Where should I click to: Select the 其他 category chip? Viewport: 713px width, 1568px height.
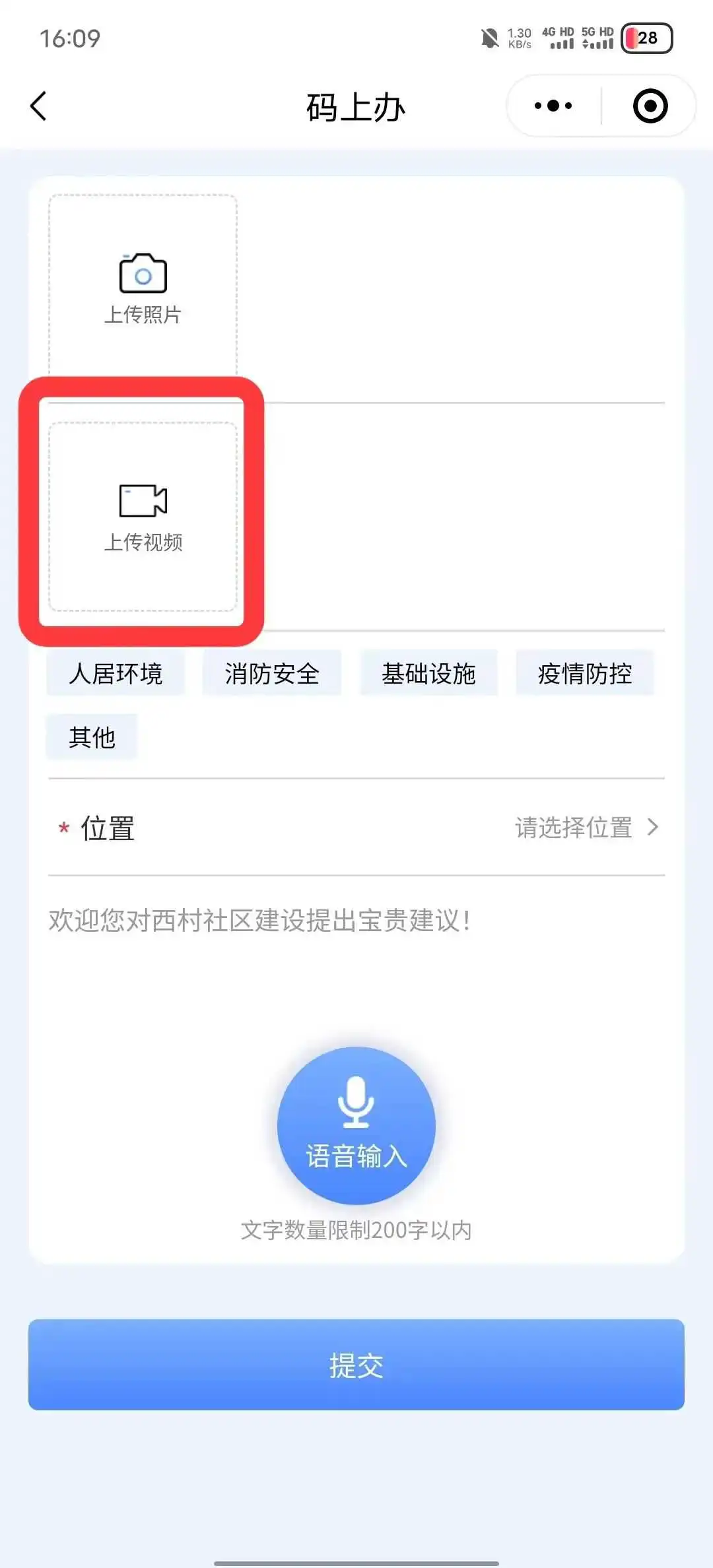click(92, 737)
